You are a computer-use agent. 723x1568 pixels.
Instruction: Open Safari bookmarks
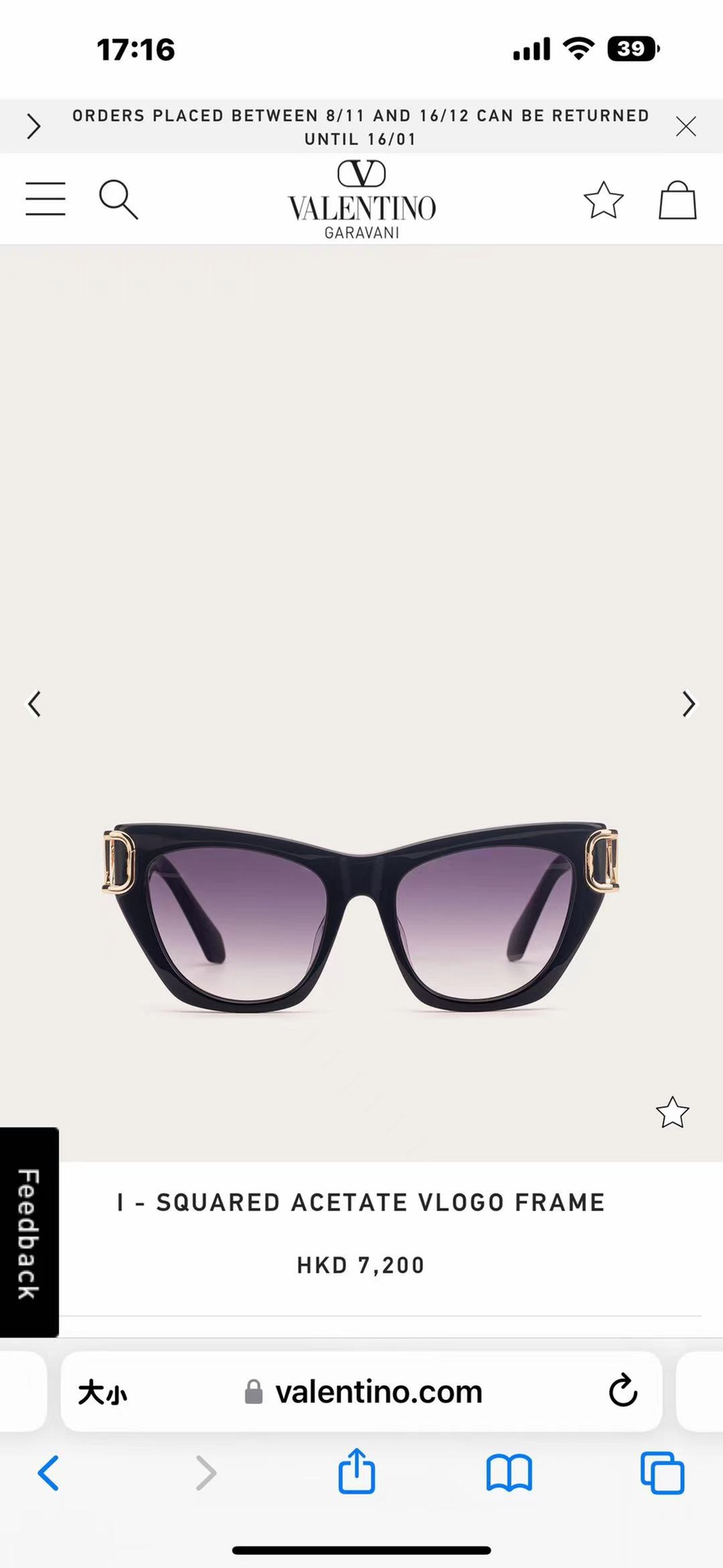click(508, 1473)
